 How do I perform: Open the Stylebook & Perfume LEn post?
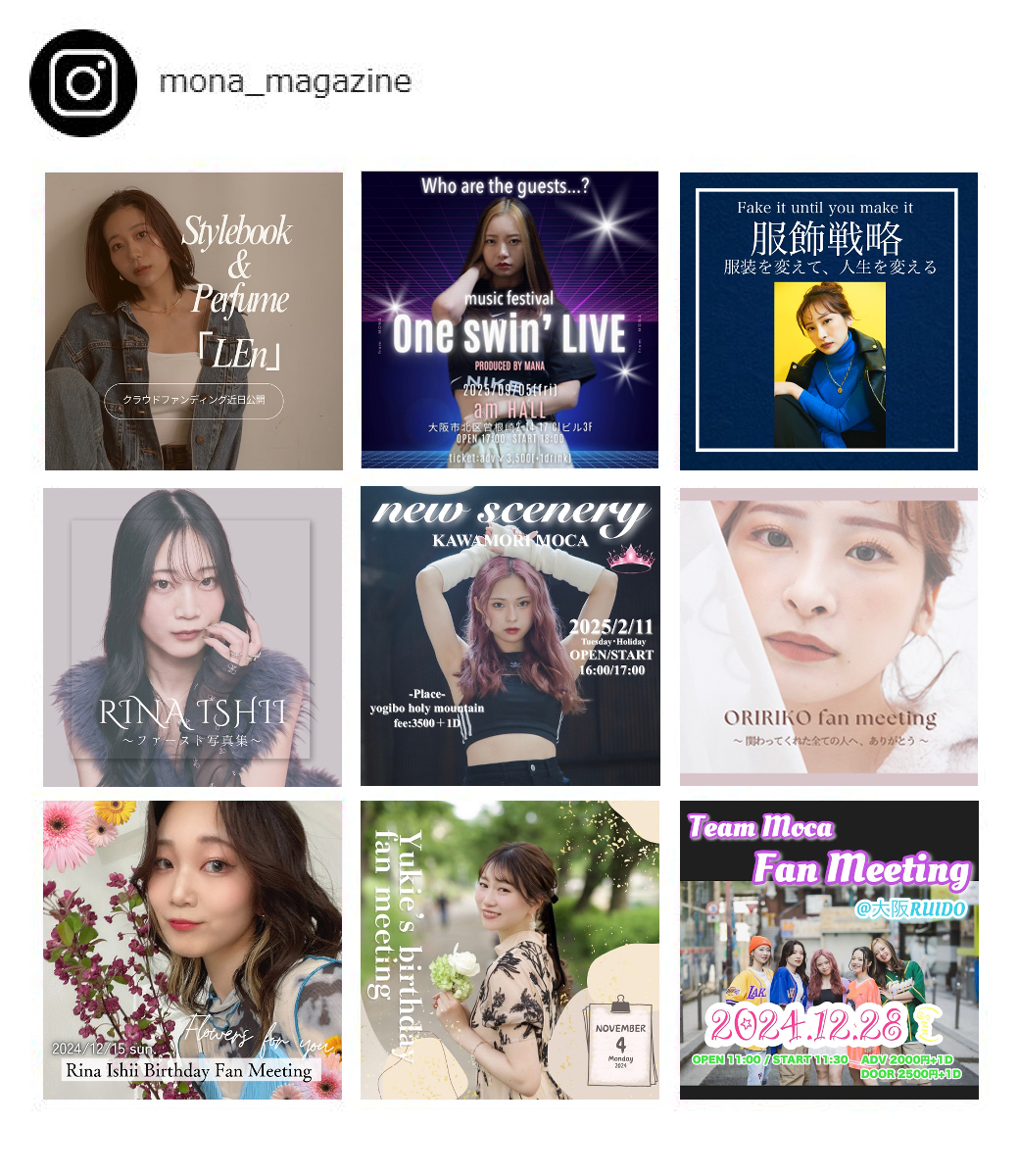click(194, 321)
